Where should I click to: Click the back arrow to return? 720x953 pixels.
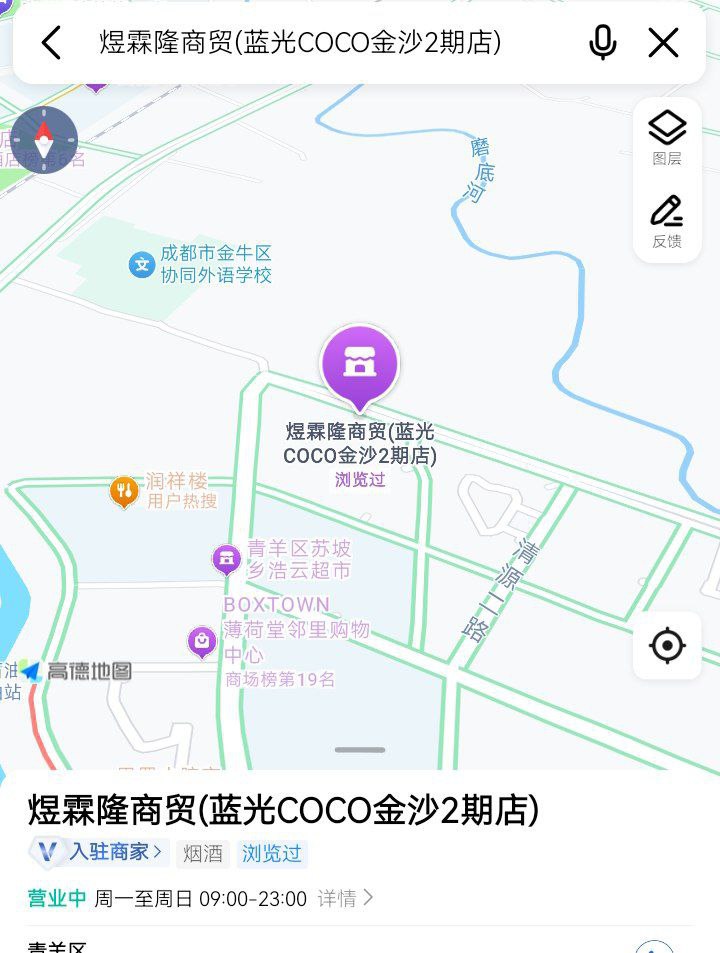(x=51, y=42)
